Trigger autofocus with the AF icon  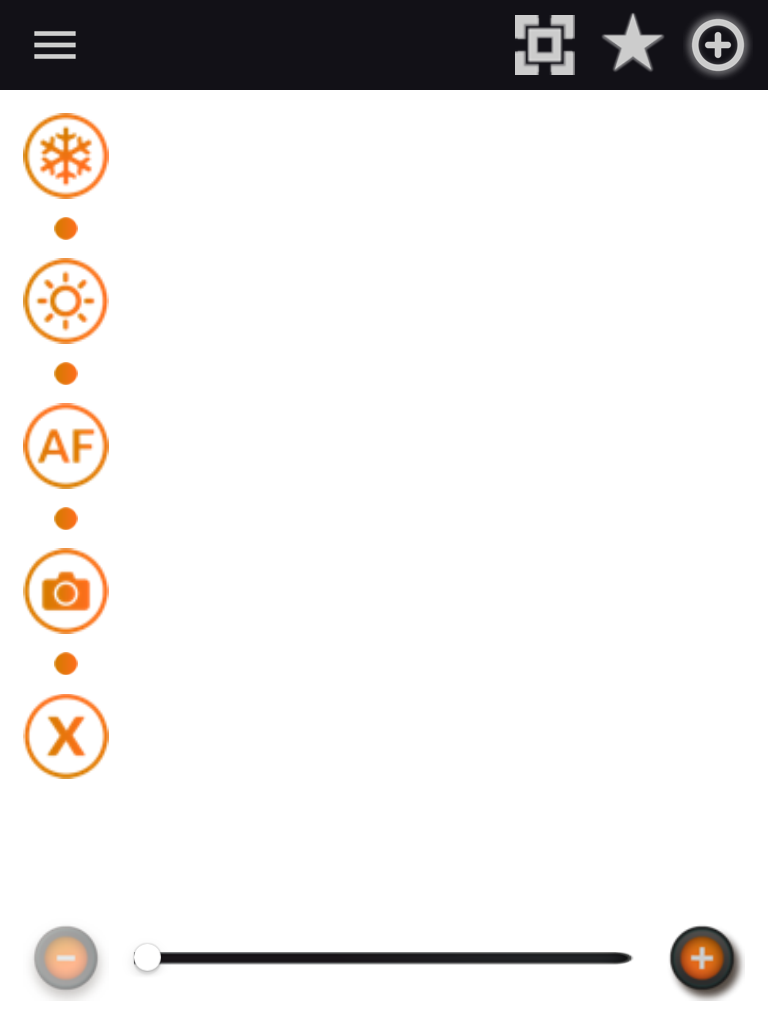[66, 445]
